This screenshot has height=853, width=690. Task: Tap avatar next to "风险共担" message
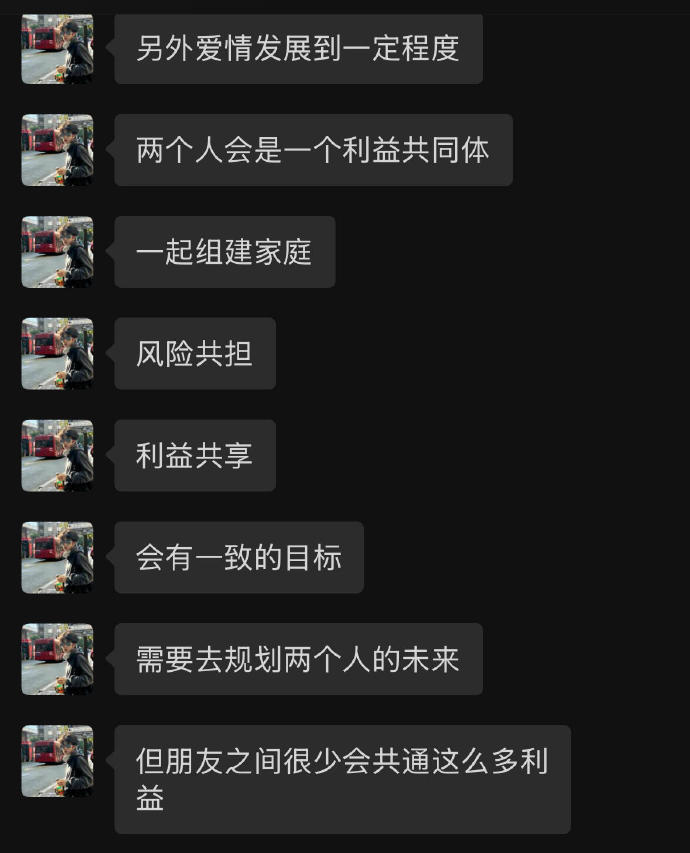point(57,354)
